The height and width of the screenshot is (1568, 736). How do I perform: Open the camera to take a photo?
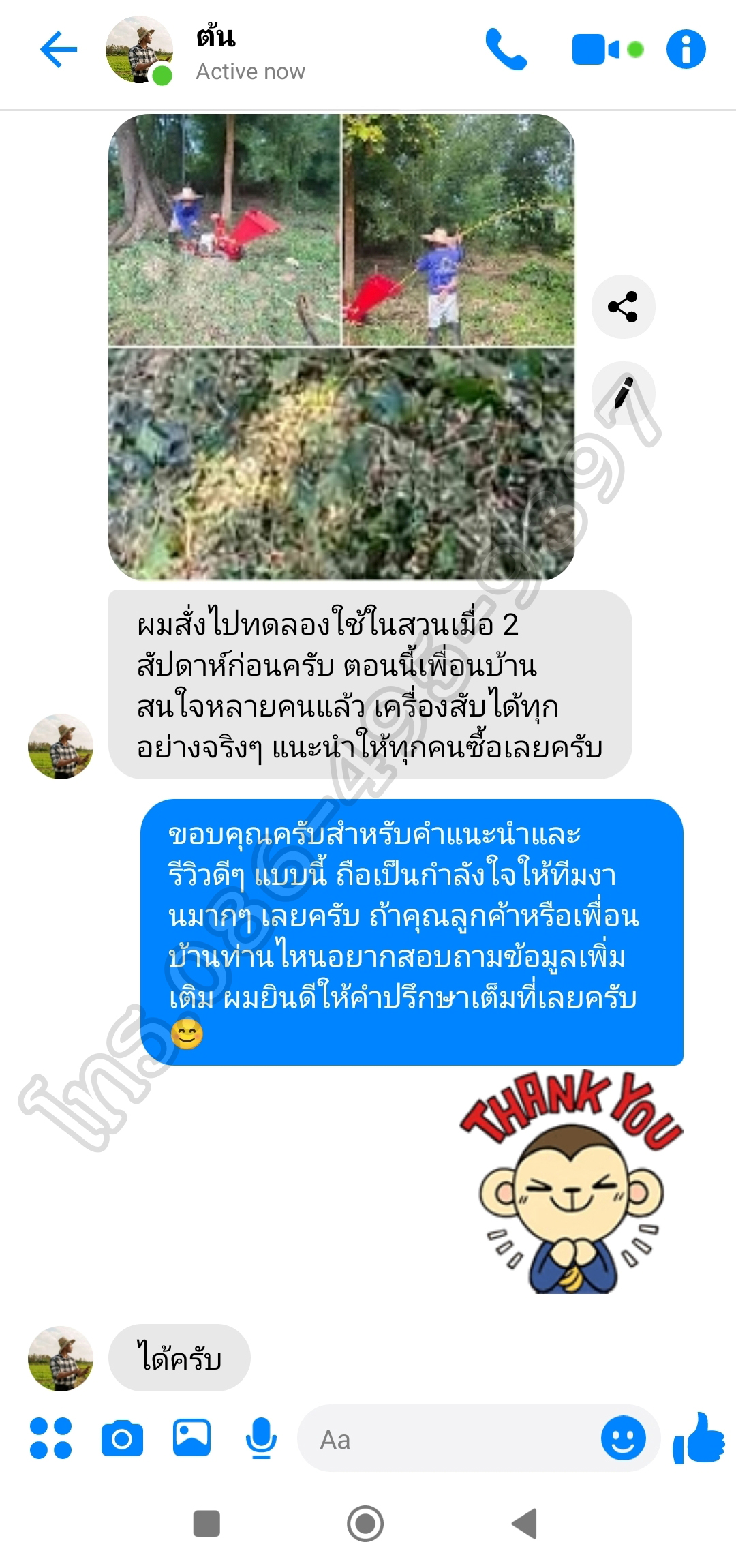tap(122, 1438)
